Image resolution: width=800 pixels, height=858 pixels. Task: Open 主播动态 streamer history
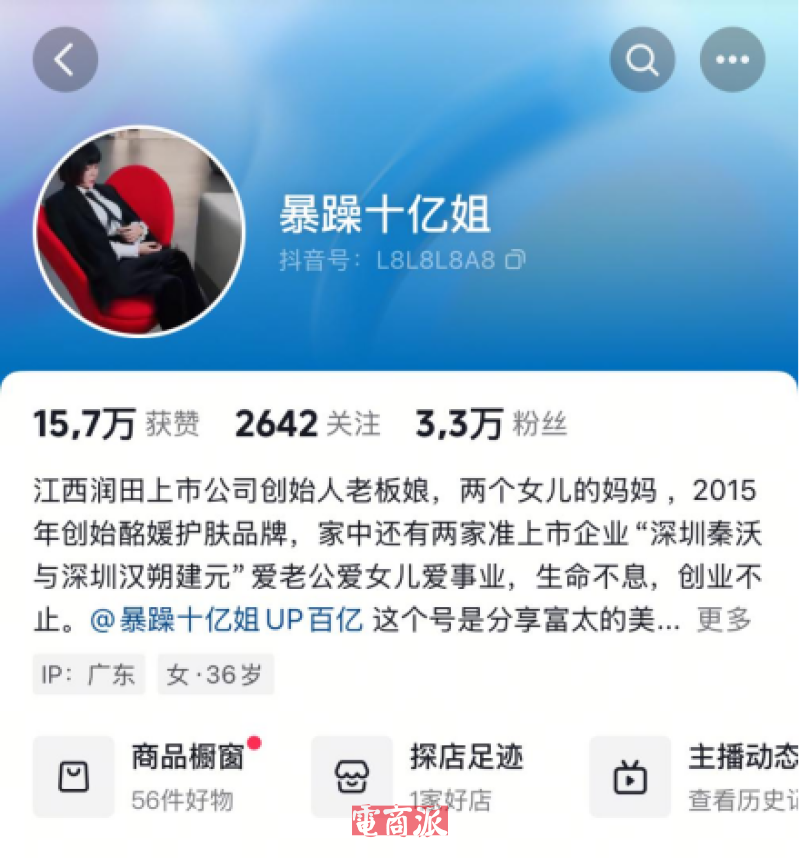tap(700, 775)
